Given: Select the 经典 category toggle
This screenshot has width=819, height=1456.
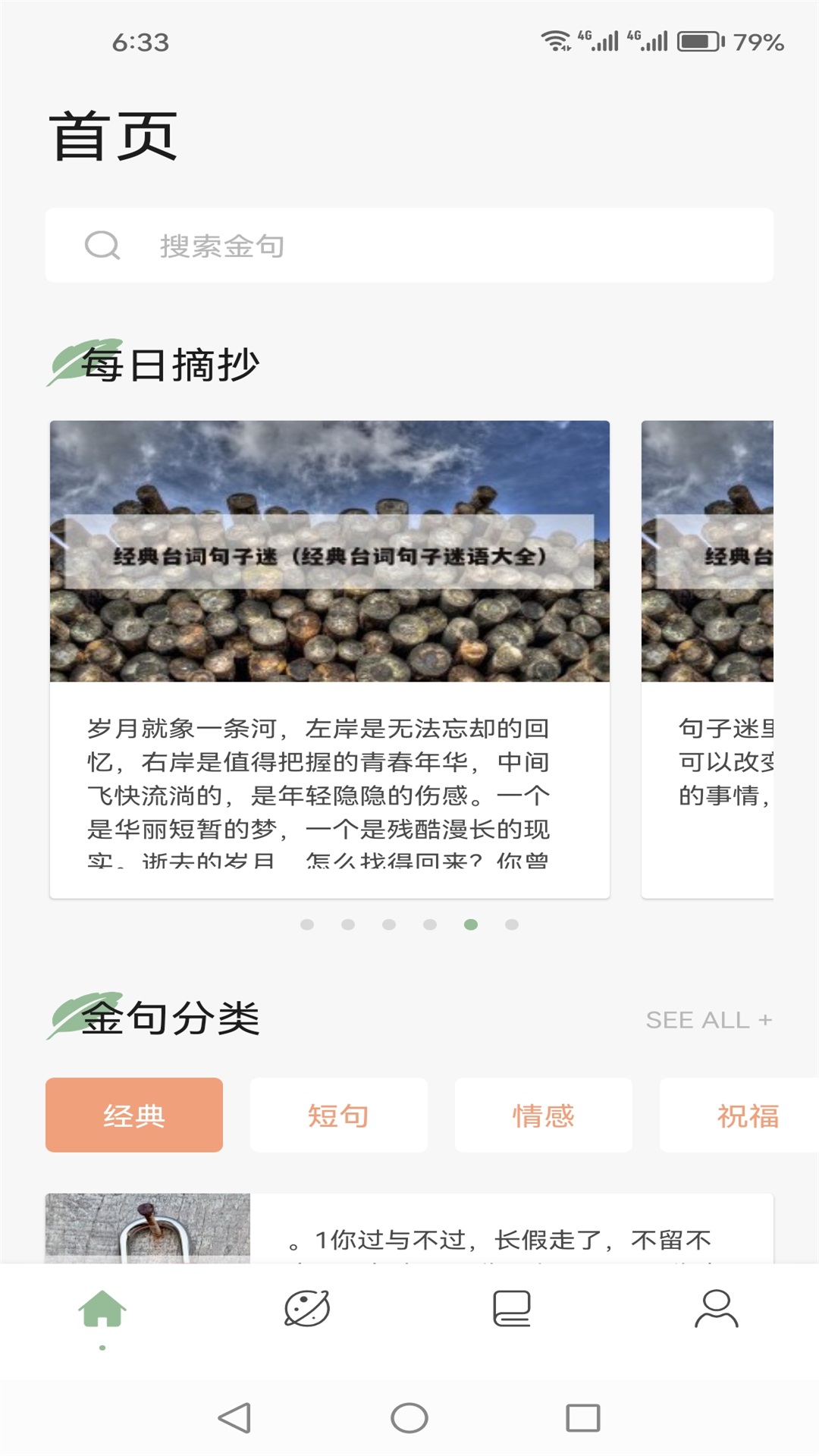Looking at the screenshot, I should tap(134, 1115).
